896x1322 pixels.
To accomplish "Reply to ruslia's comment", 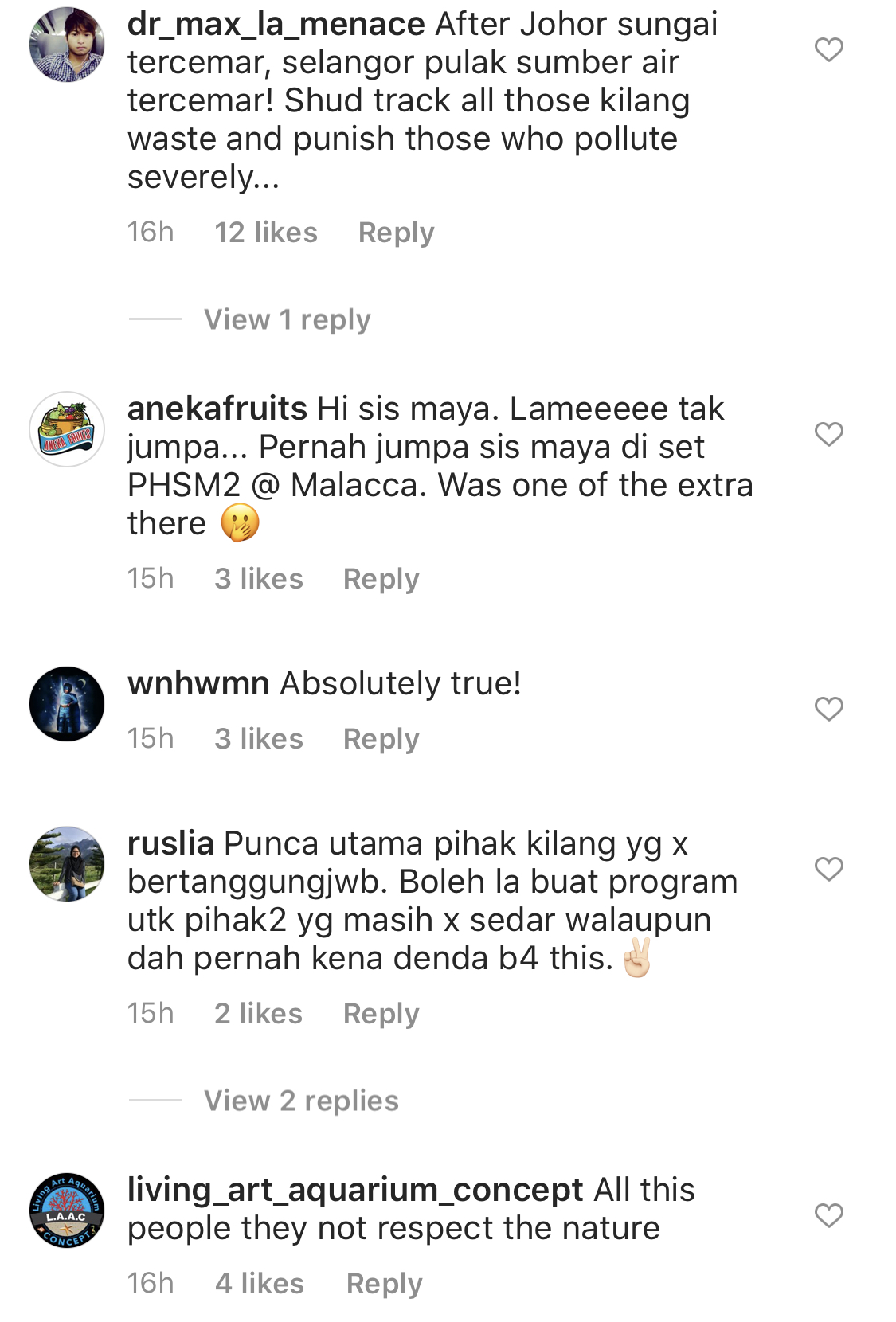I will [x=381, y=1014].
